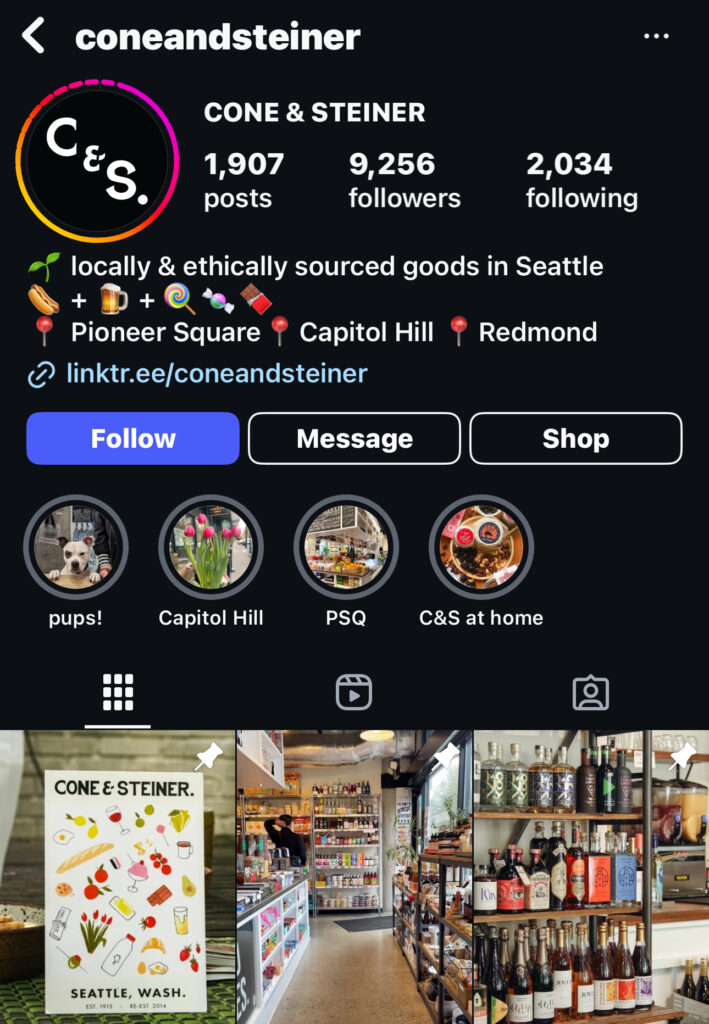The width and height of the screenshot is (709, 1024).
Task: Open the Capitol Hill story highlight
Action: click(x=211, y=548)
